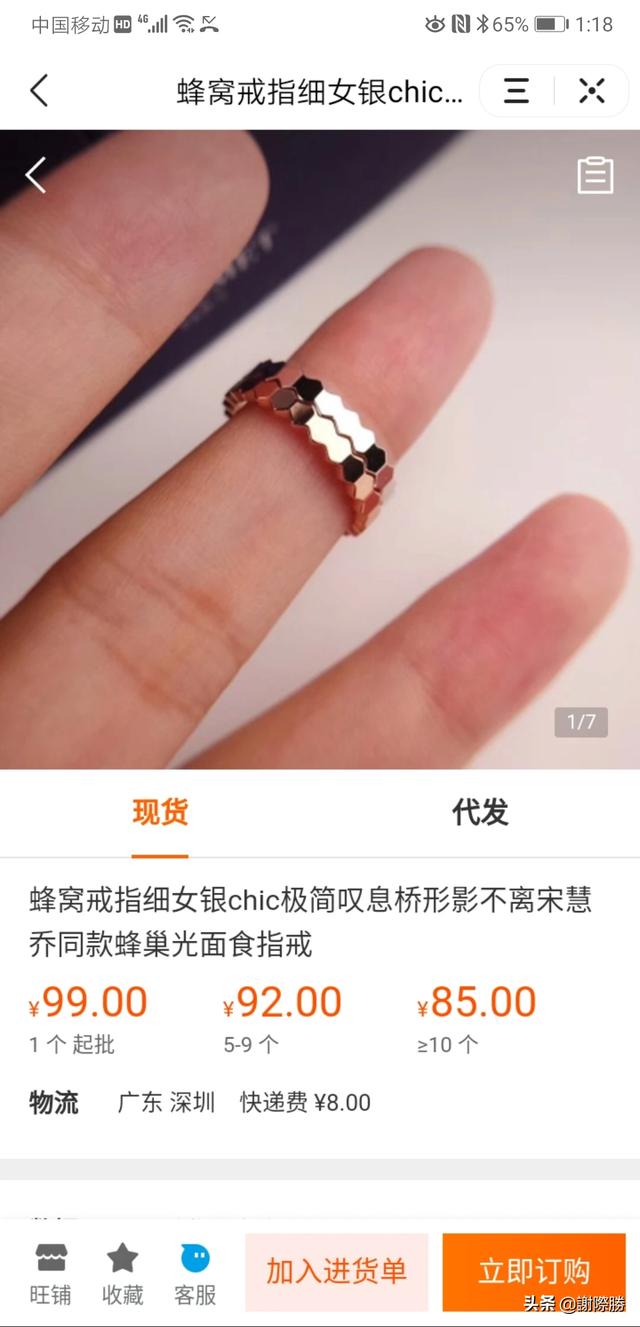Open the mini-program menu icon
The width and height of the screenshot is (640, 1327).
click(x=516, y=91)
